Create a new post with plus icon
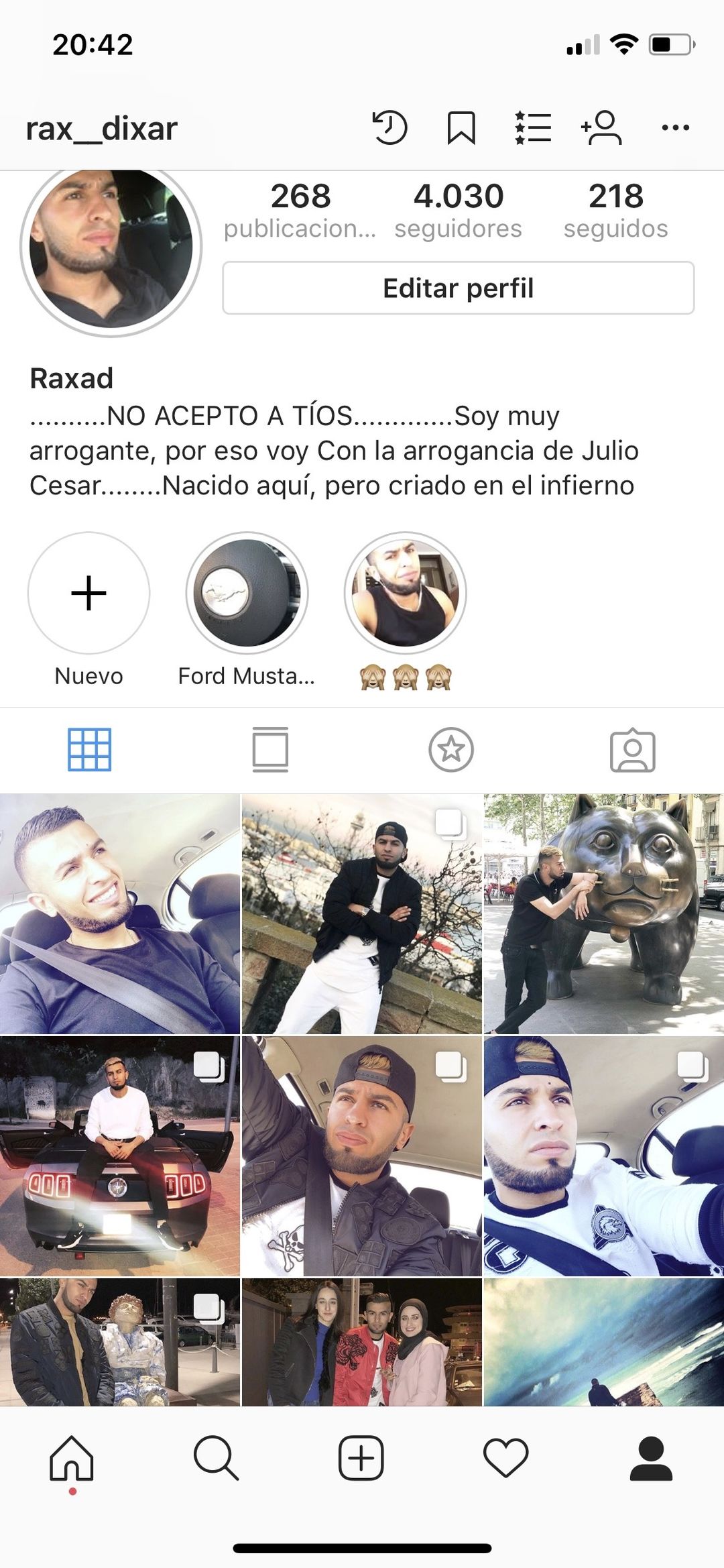724x1568 pixels. pyautogui.click(x=361, y=1458)
